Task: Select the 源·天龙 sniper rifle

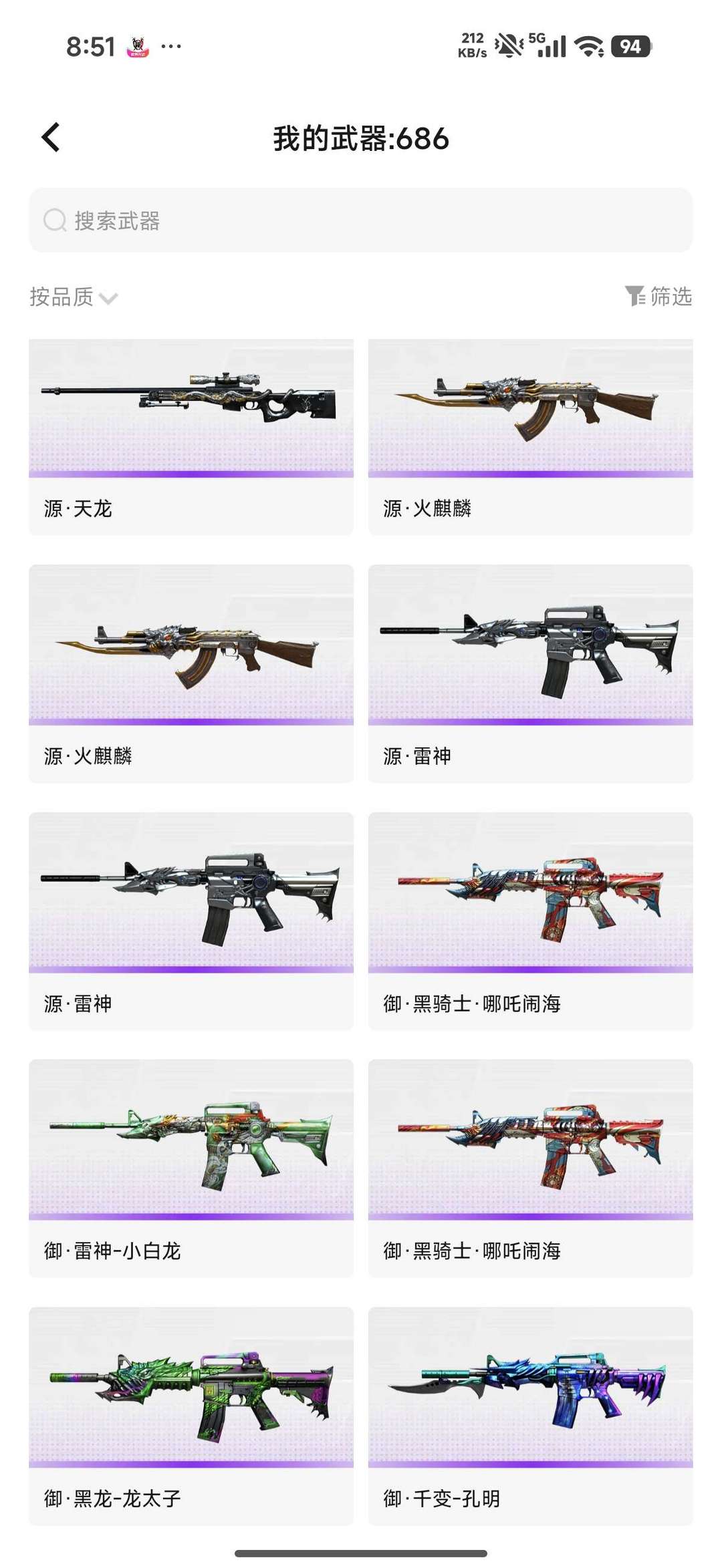Action: click(x=191, y=436)
